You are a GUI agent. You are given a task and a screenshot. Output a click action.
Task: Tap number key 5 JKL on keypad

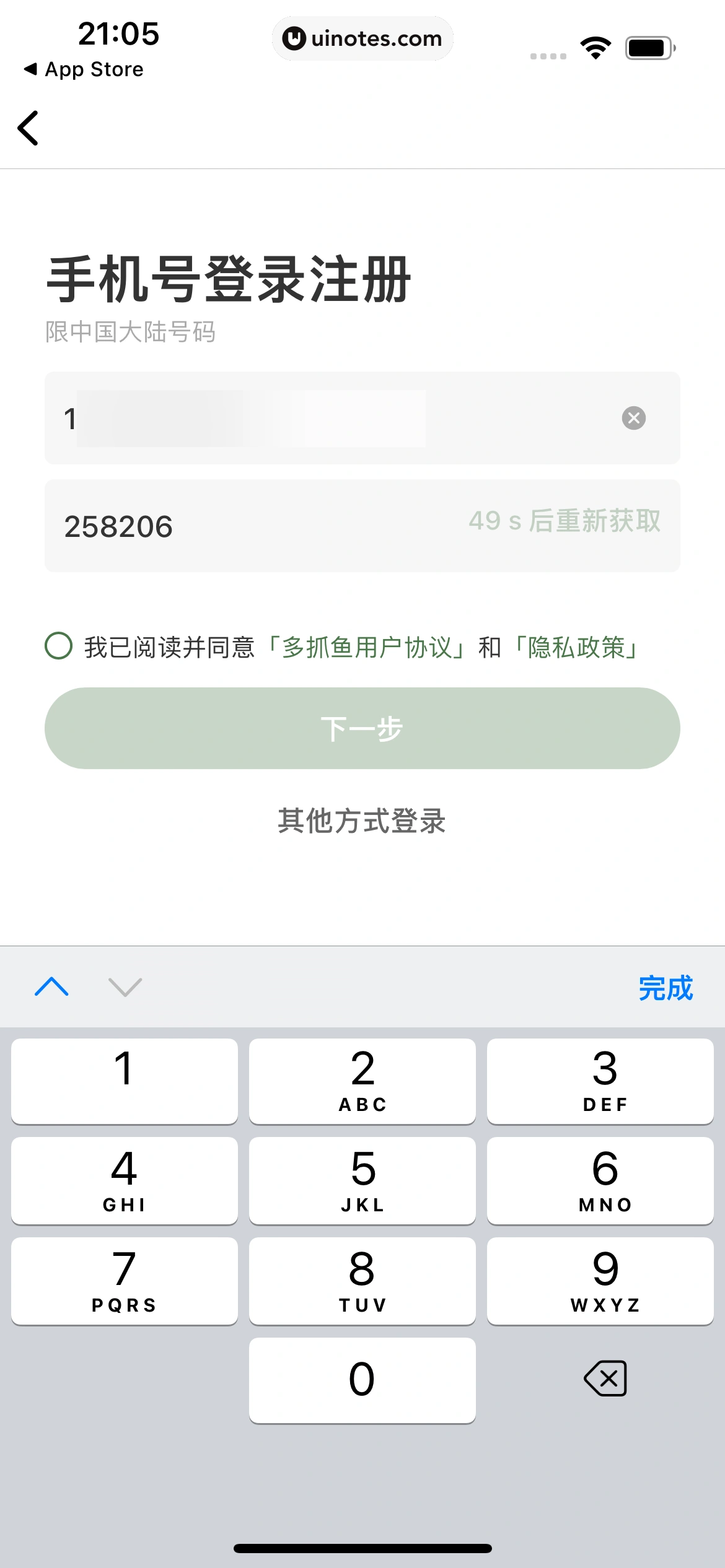[362, 1180]
